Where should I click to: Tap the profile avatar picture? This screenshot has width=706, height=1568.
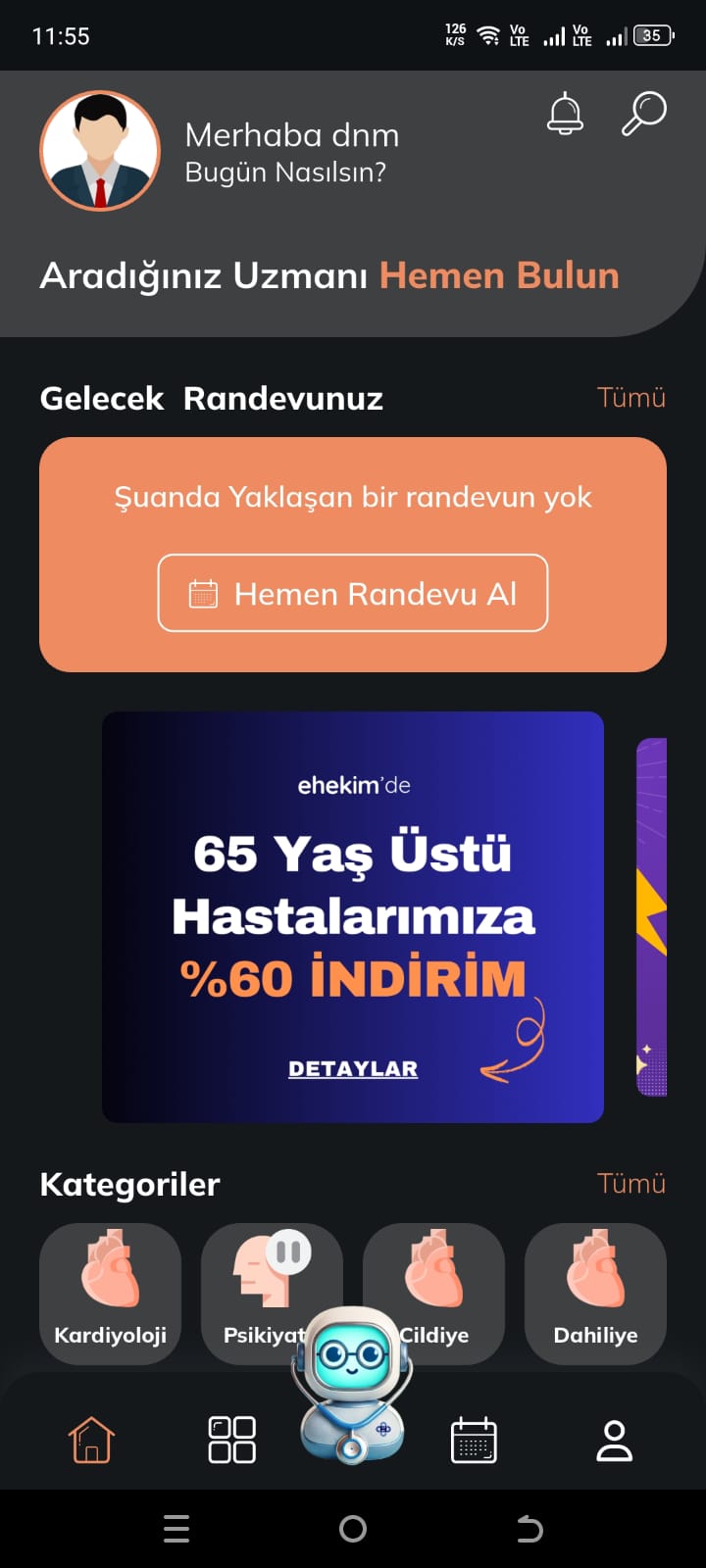tap(100, 151)
